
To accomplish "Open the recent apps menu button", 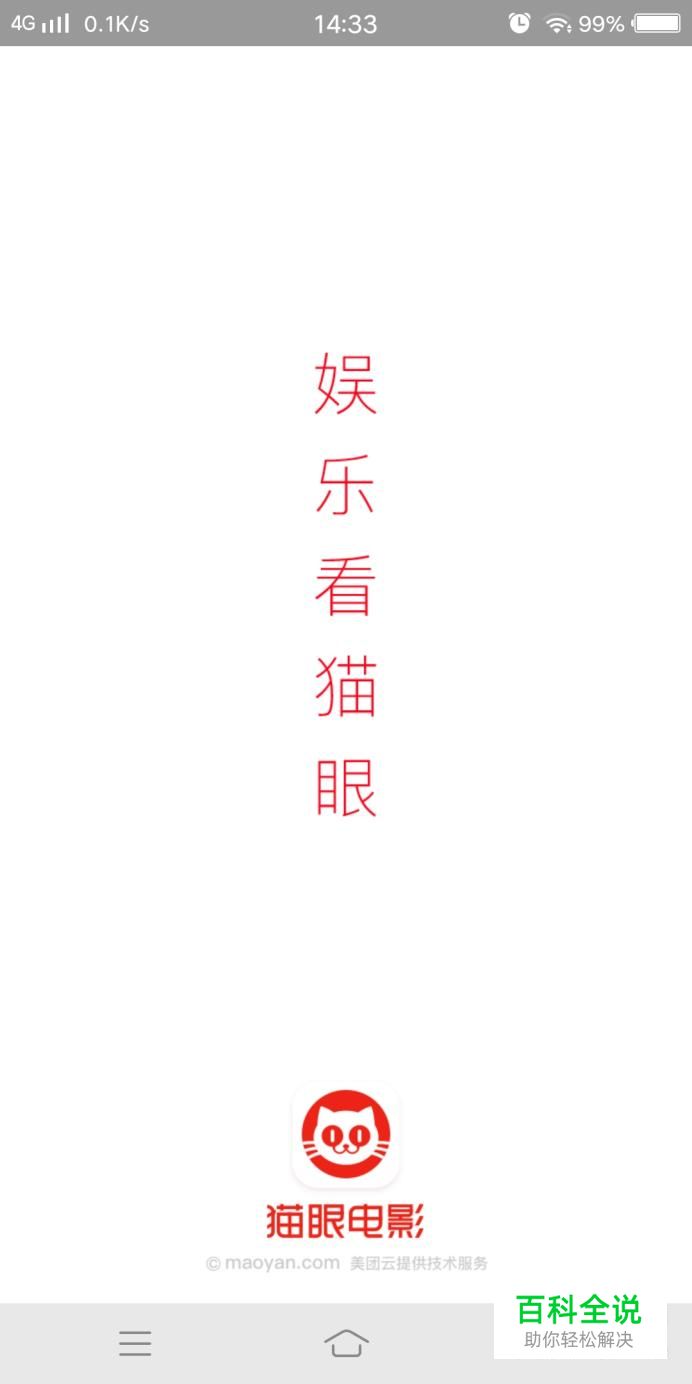I will (135, 1343).
